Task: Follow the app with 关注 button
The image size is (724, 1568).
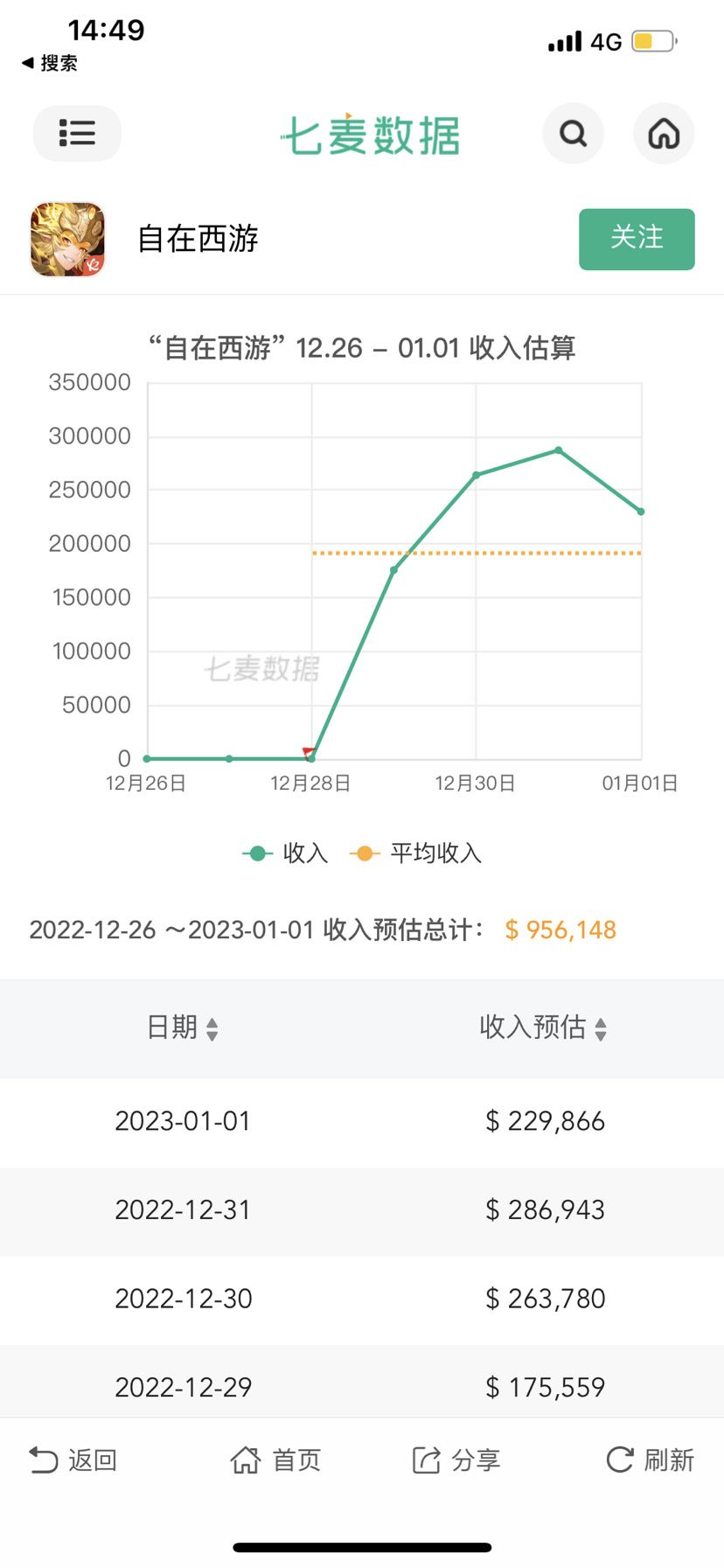Action: coord(637,239)
